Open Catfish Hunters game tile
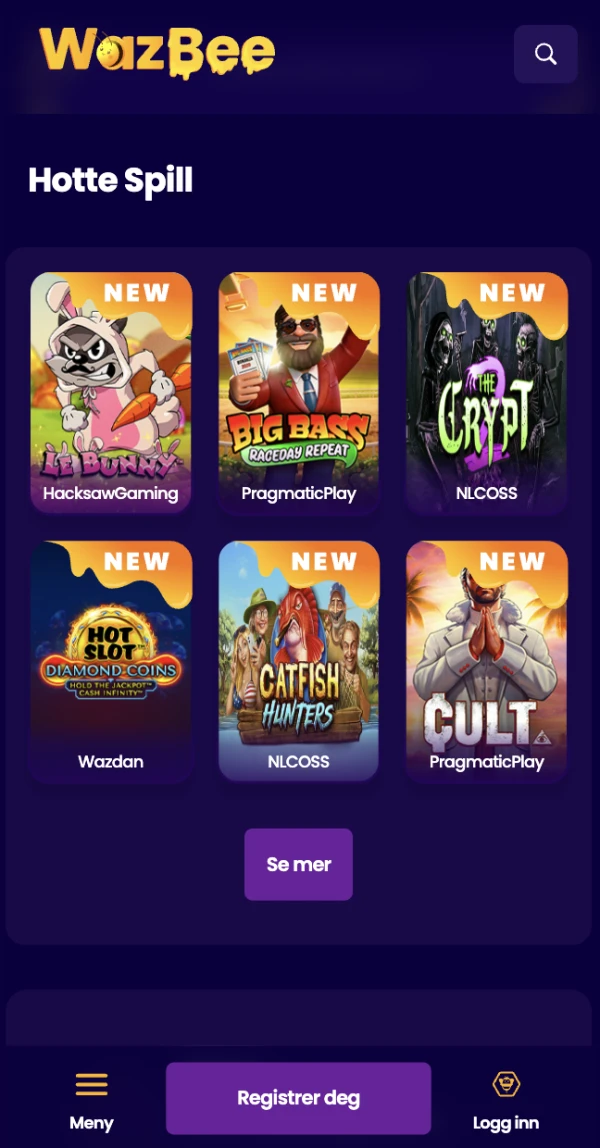Image resolution: width=600 pixels, height=1148 pixels. pyautogui.click(x=299, y=660)
